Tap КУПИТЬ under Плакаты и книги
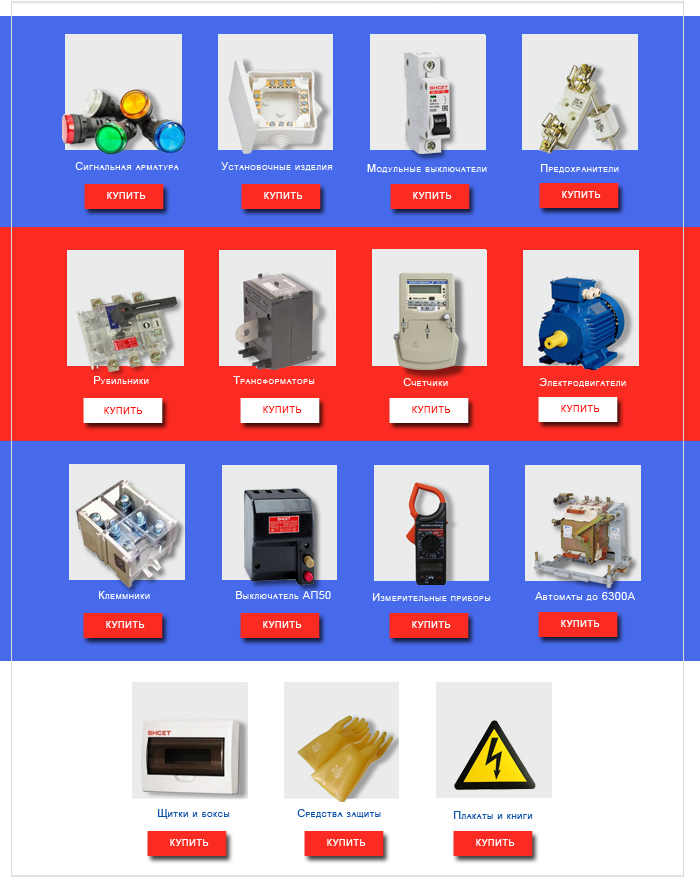Screen dimensions: 700x881 pyautogui.click(x=494, y=843)
